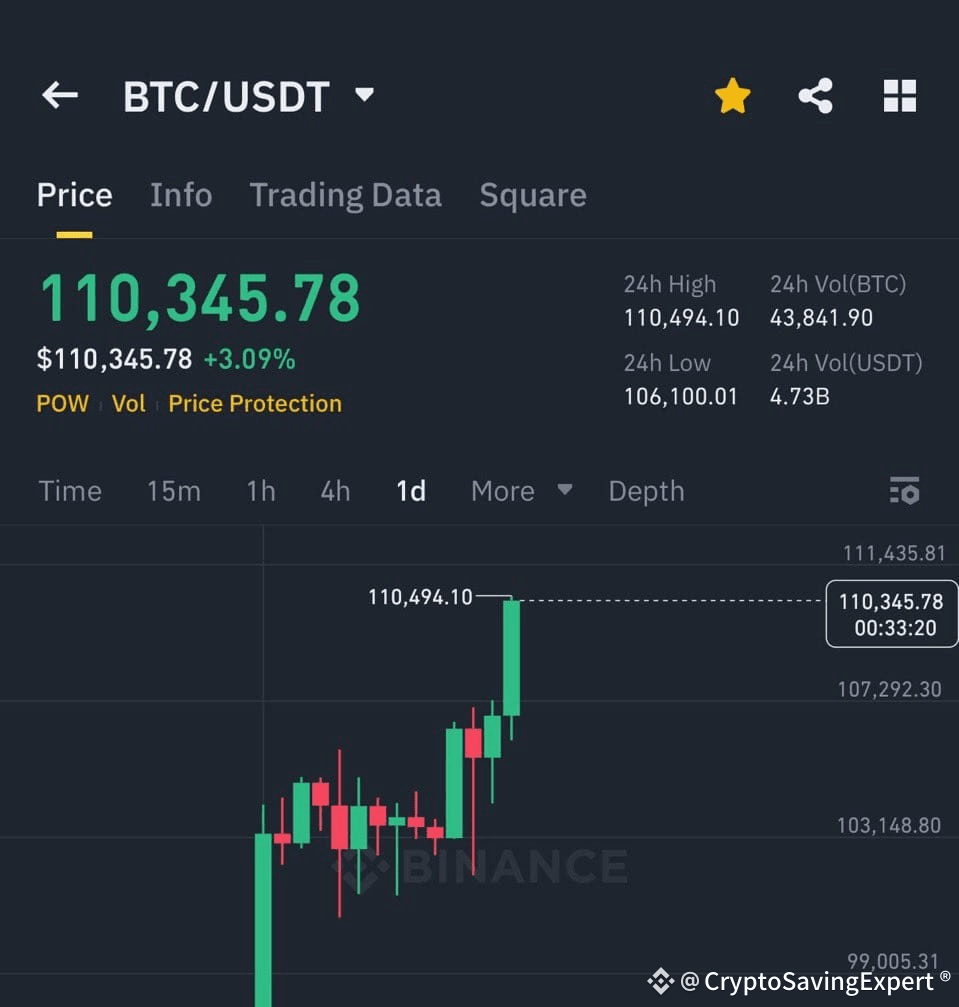
Task: Open Price Protection info
Action: (254, 404)
